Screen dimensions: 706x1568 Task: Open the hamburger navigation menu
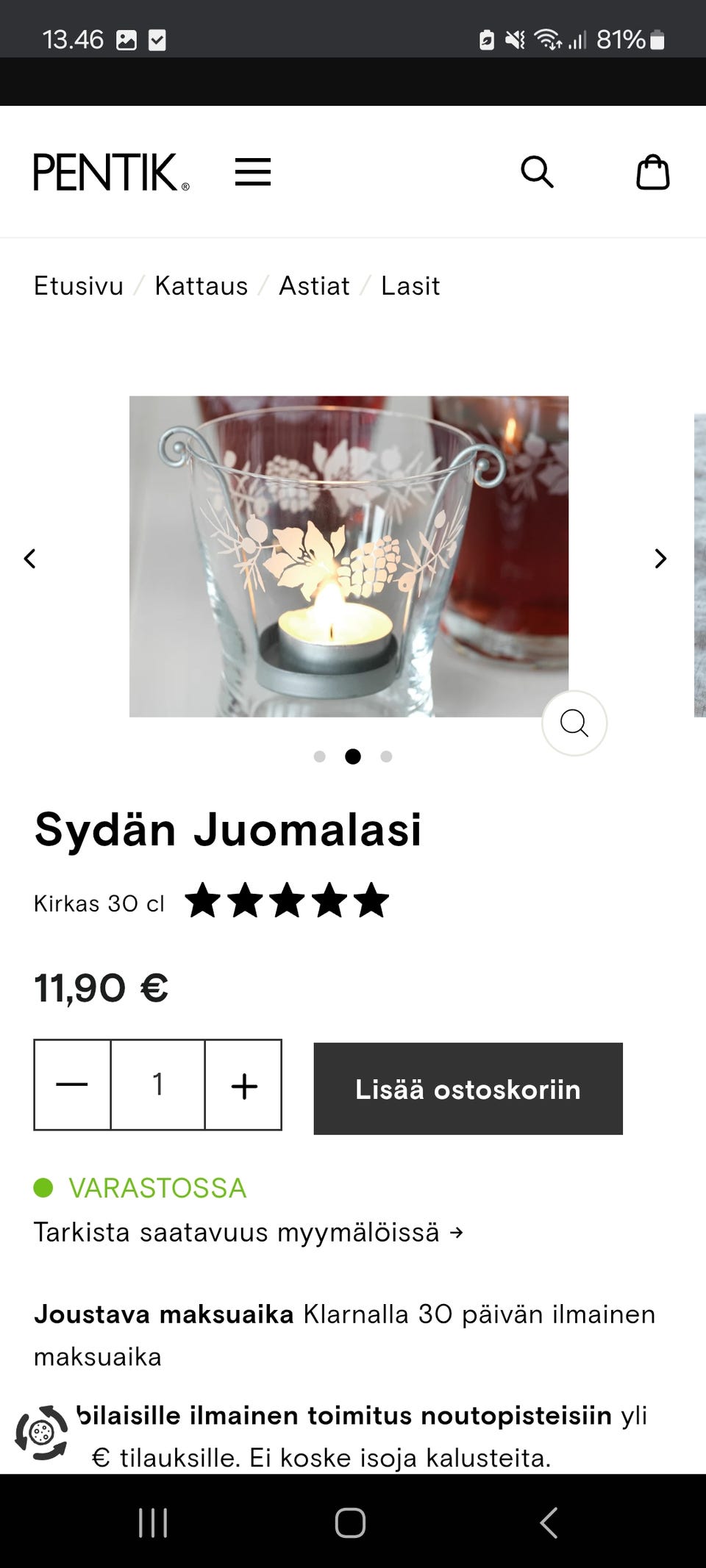pos(253,172)
